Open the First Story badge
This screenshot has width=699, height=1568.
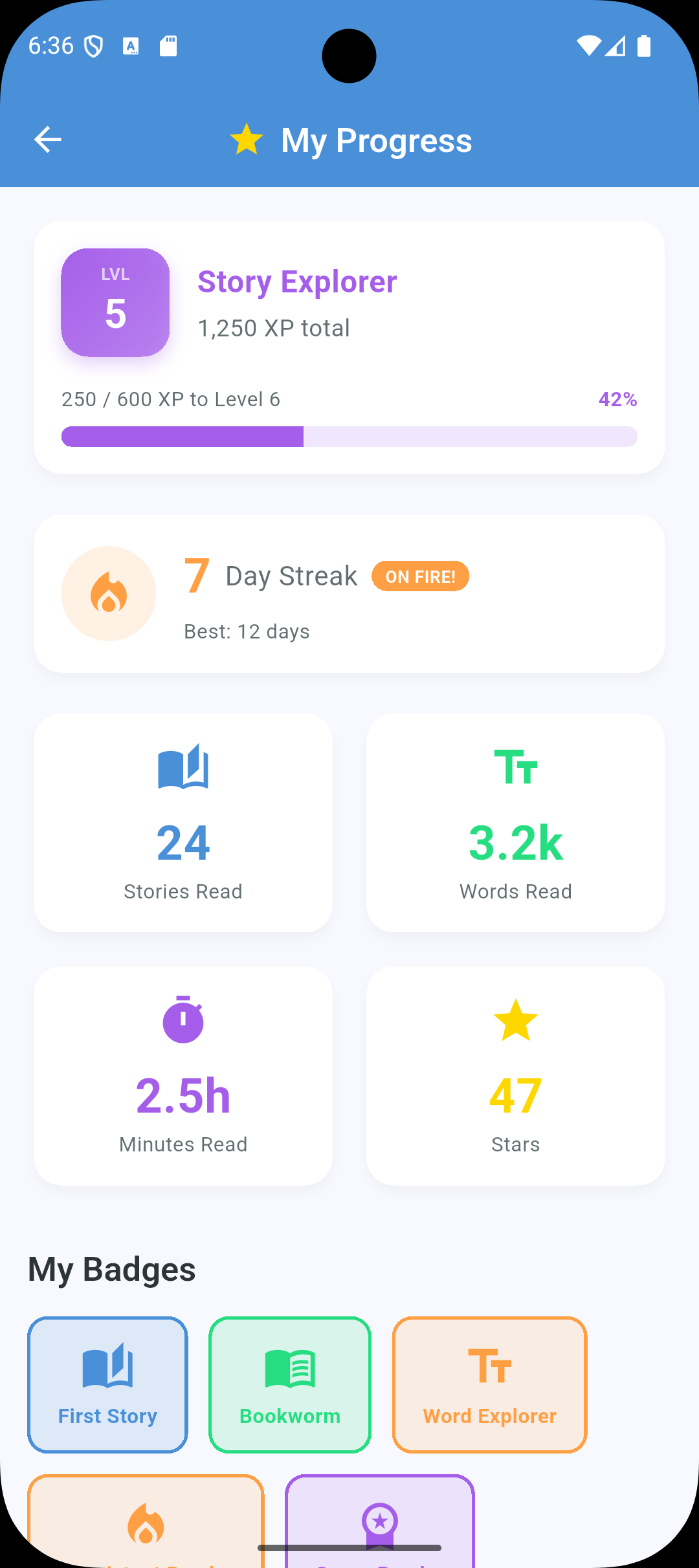click(x=107, y=1384)
